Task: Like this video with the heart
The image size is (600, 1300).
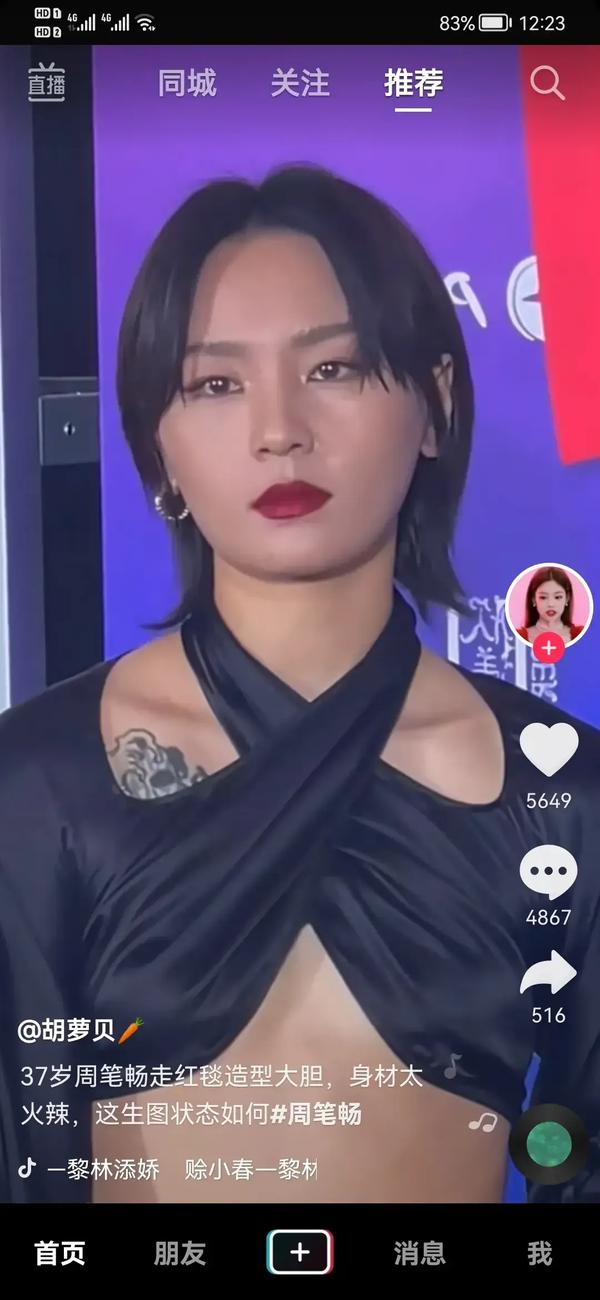Action: tap(548, 750)
